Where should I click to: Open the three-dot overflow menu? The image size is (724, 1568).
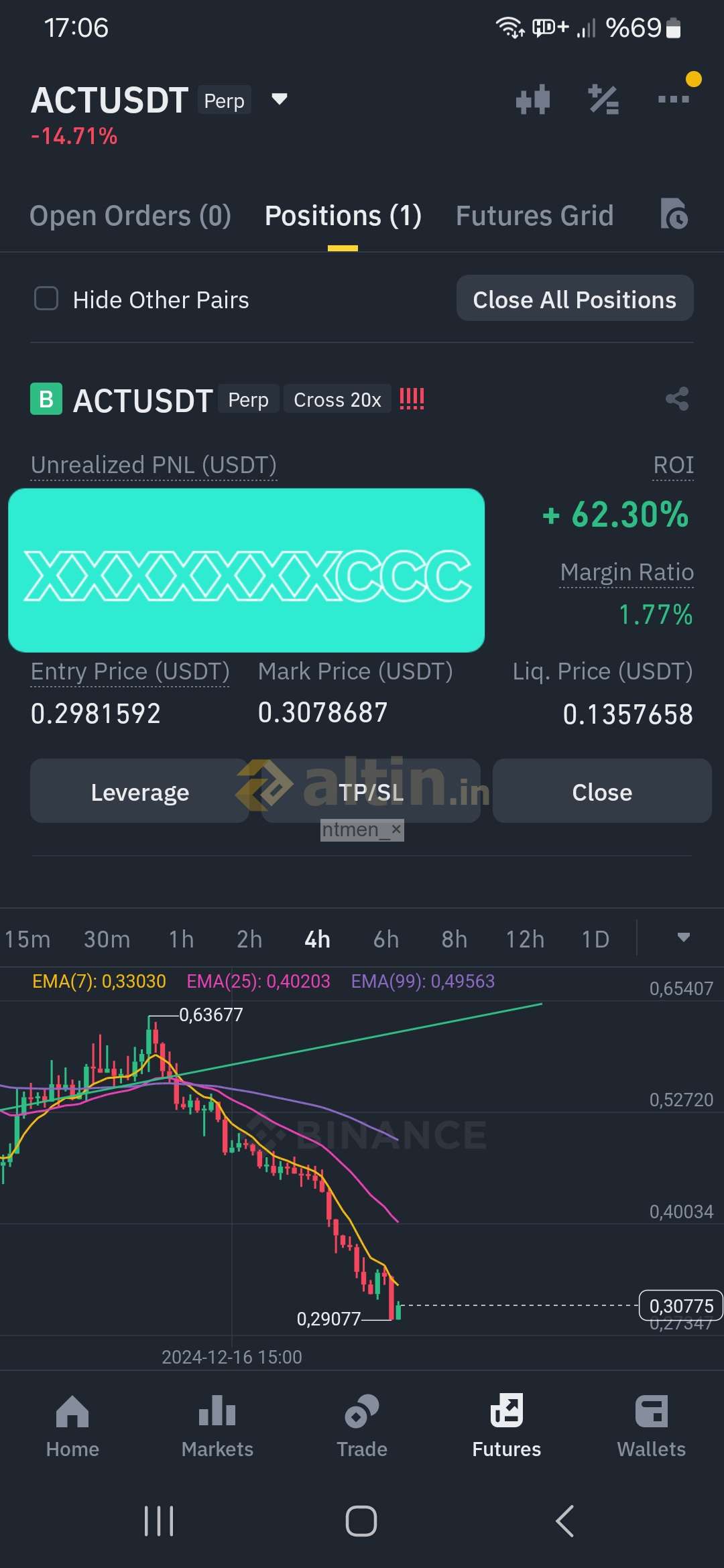point(674,99)
